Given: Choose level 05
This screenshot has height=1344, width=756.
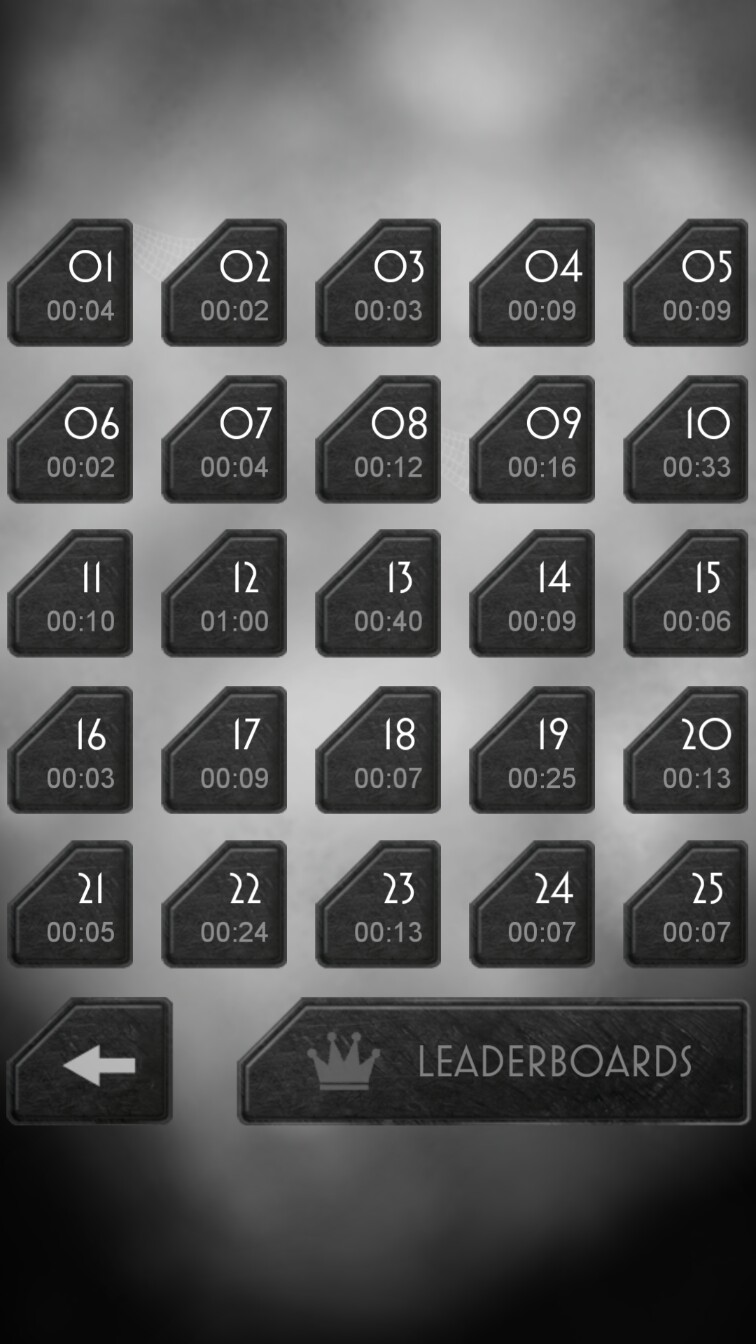Looking at the screenshot, I should pyautogui.click(x=688, y=285).
